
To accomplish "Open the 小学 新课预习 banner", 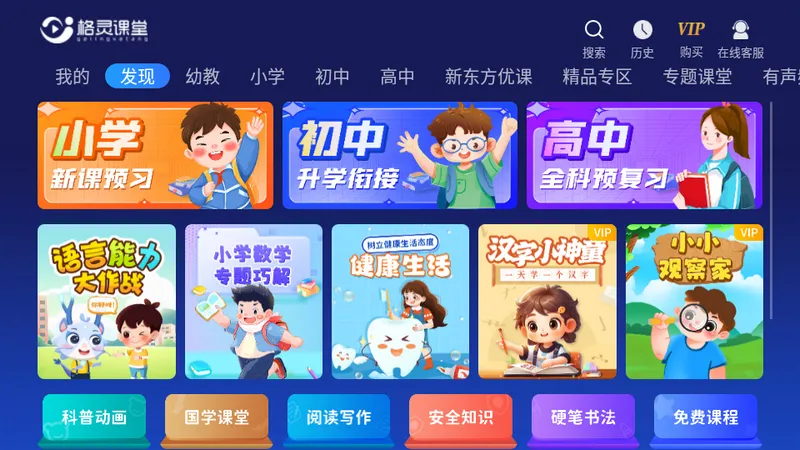I will tap(155, 155).
